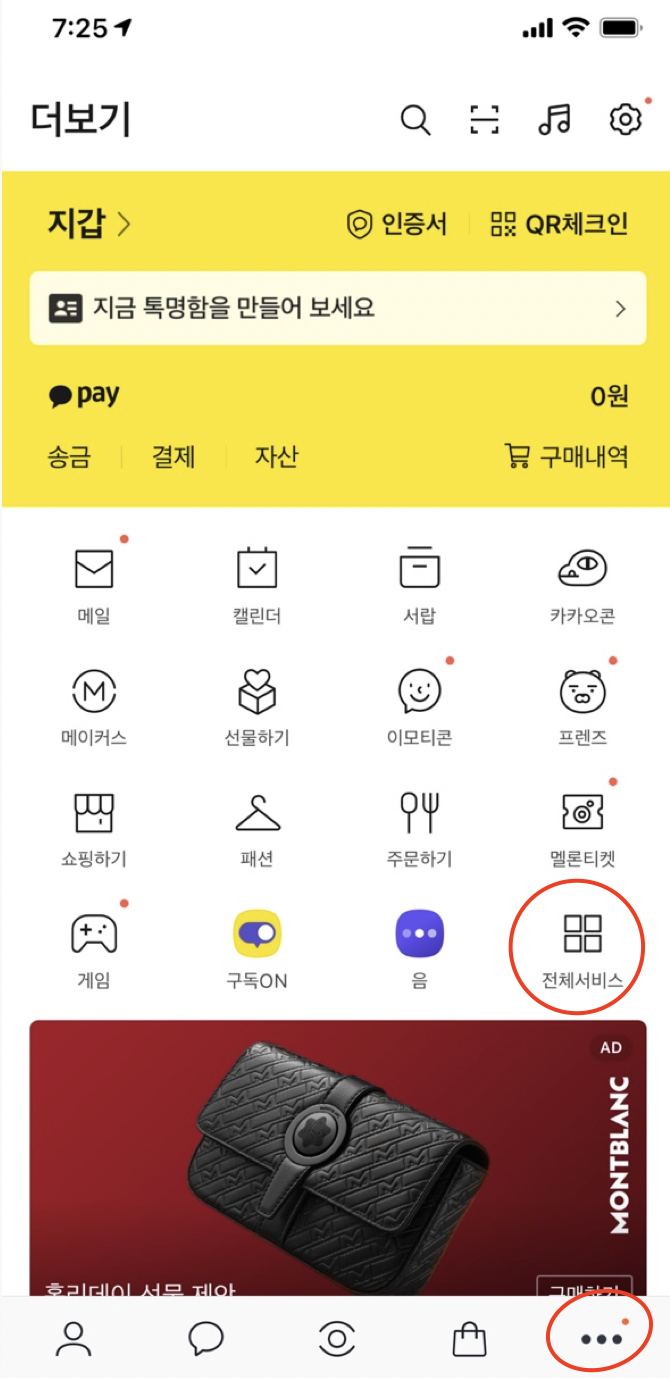Open QR체크인
670x1378 pixels.
coord(559,223)
